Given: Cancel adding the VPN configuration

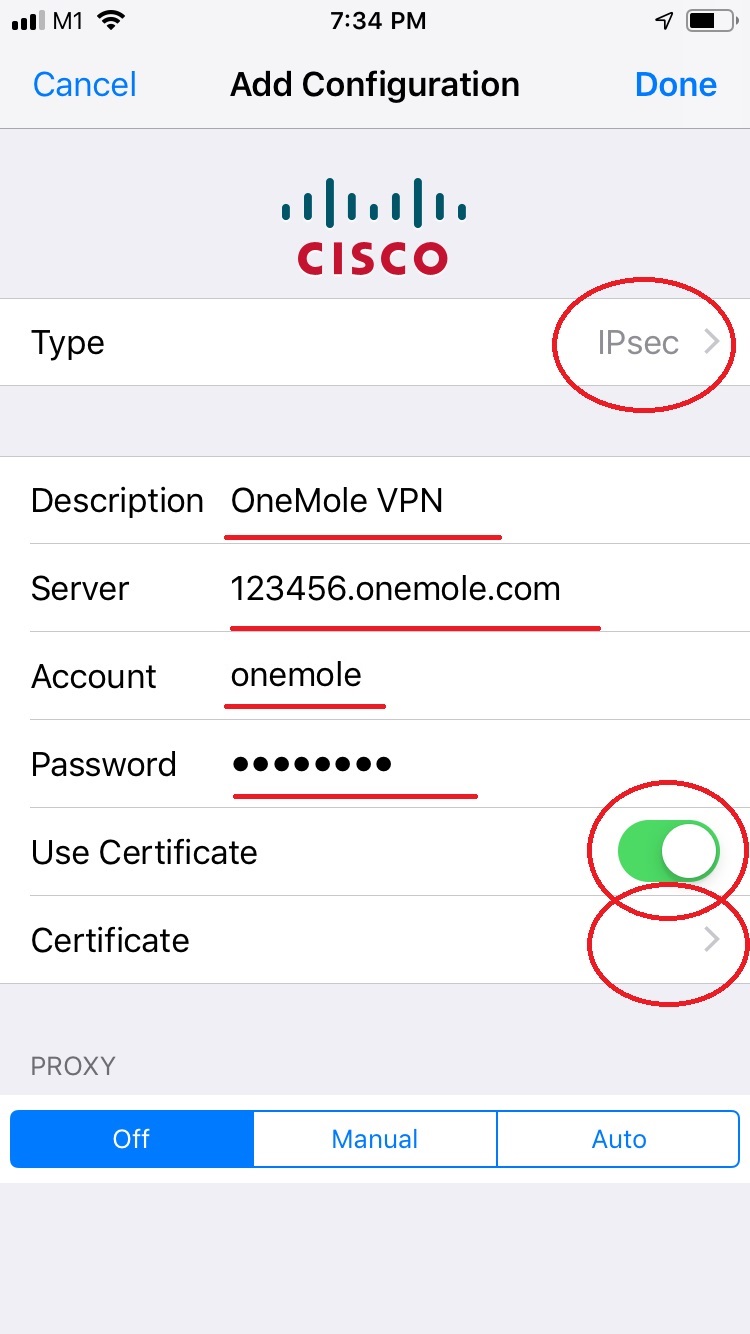Looking at the screenshot, I should coord(85,84).
